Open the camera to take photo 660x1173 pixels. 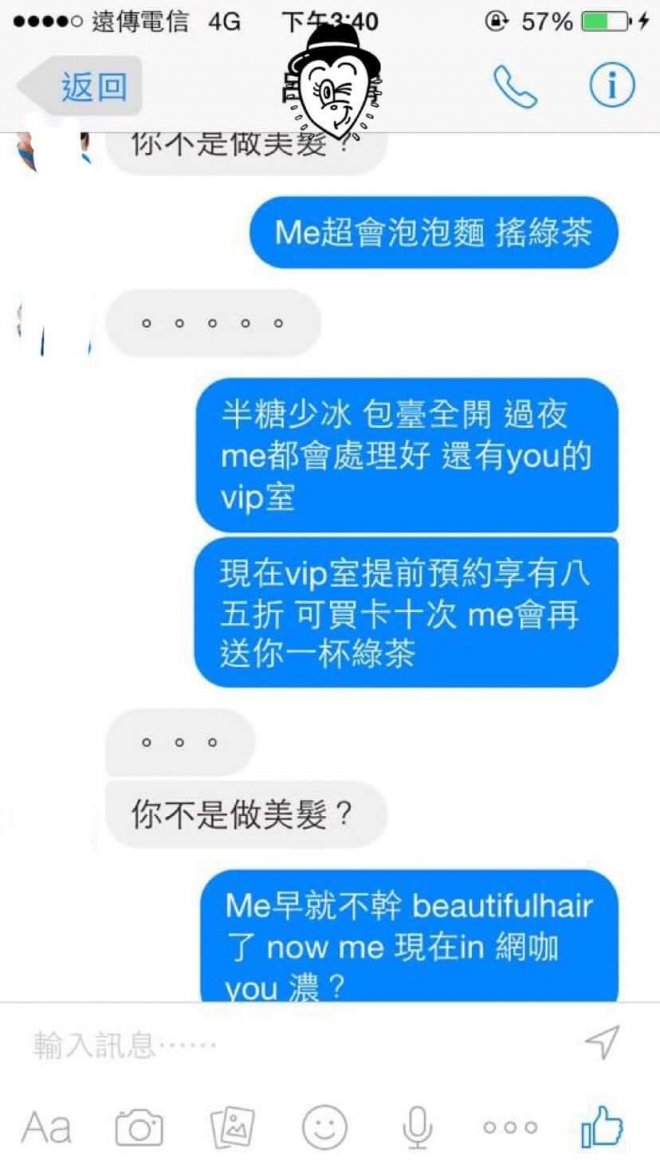click(x=139, y=1127)
